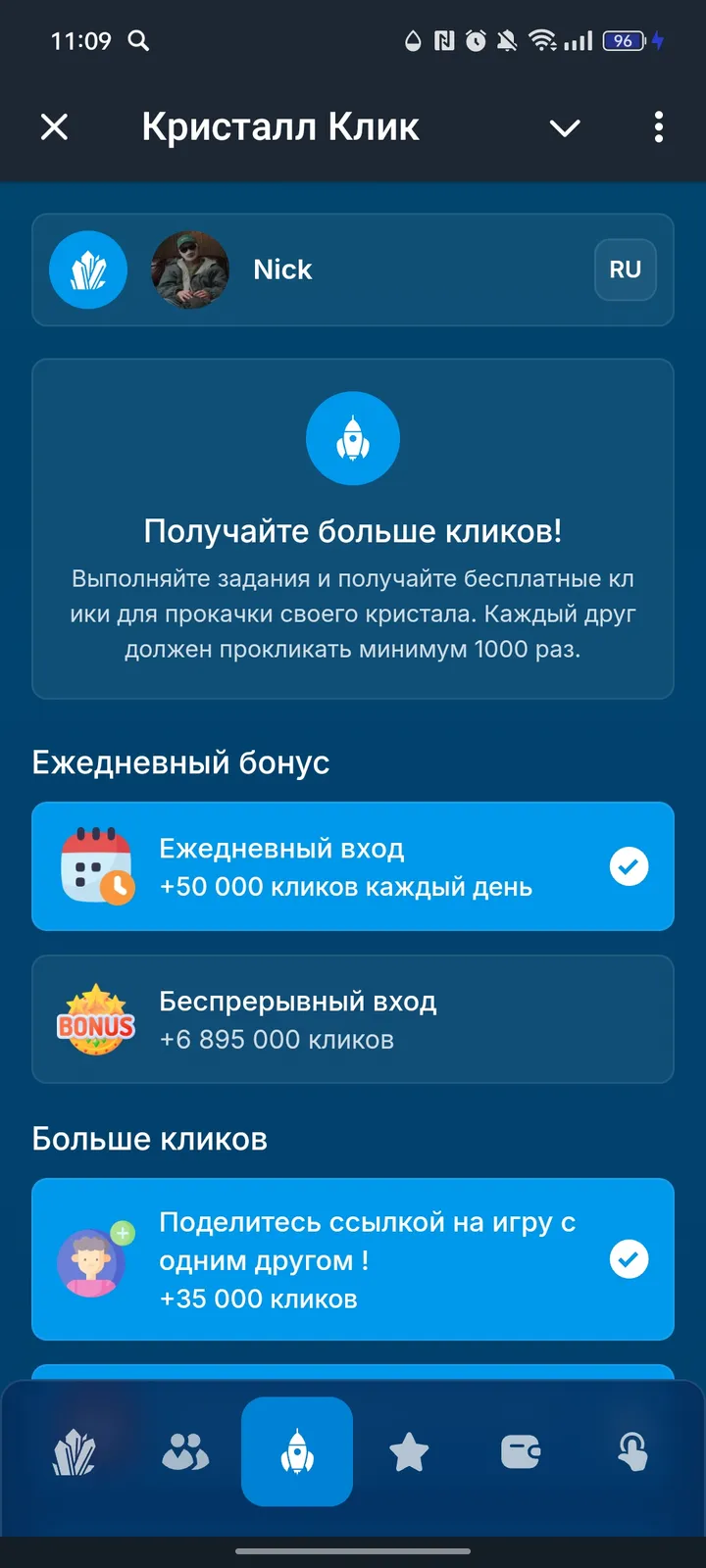Switch language using the RU button
This screenshot has width=706, height=1568.
click(625, 269)
